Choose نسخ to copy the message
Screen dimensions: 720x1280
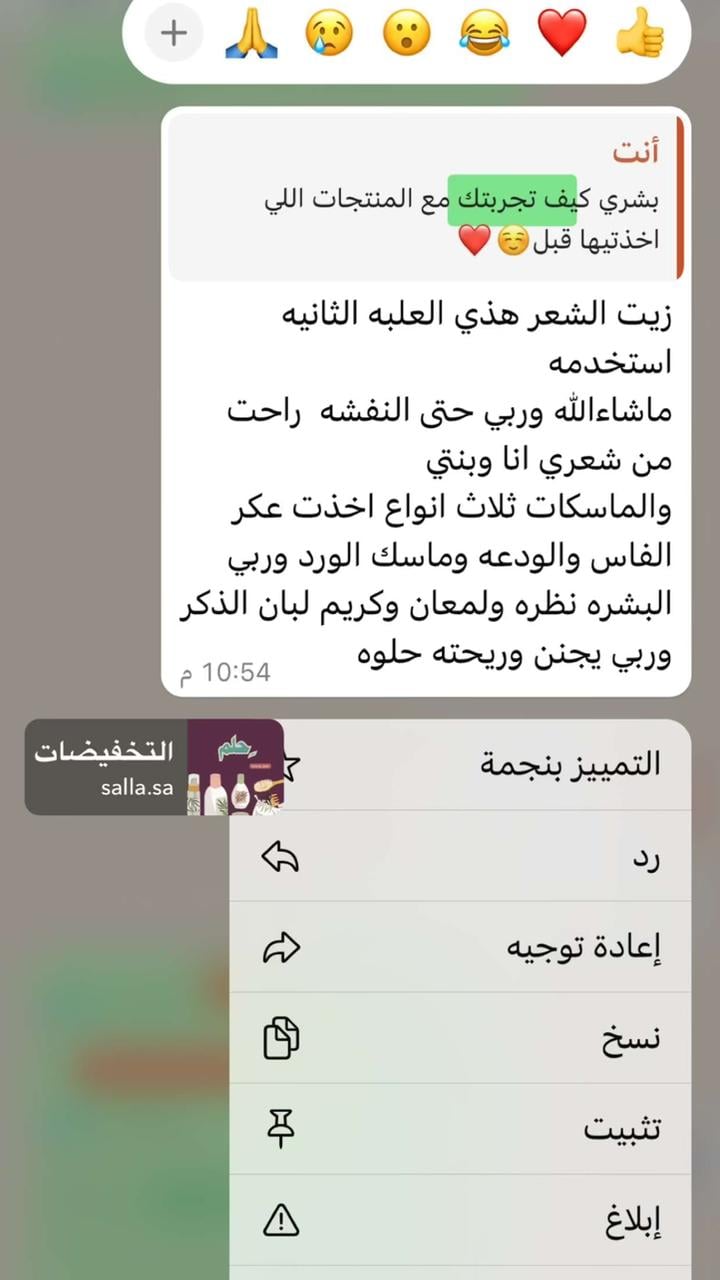pyautogui.click(x=460, y=1039)
